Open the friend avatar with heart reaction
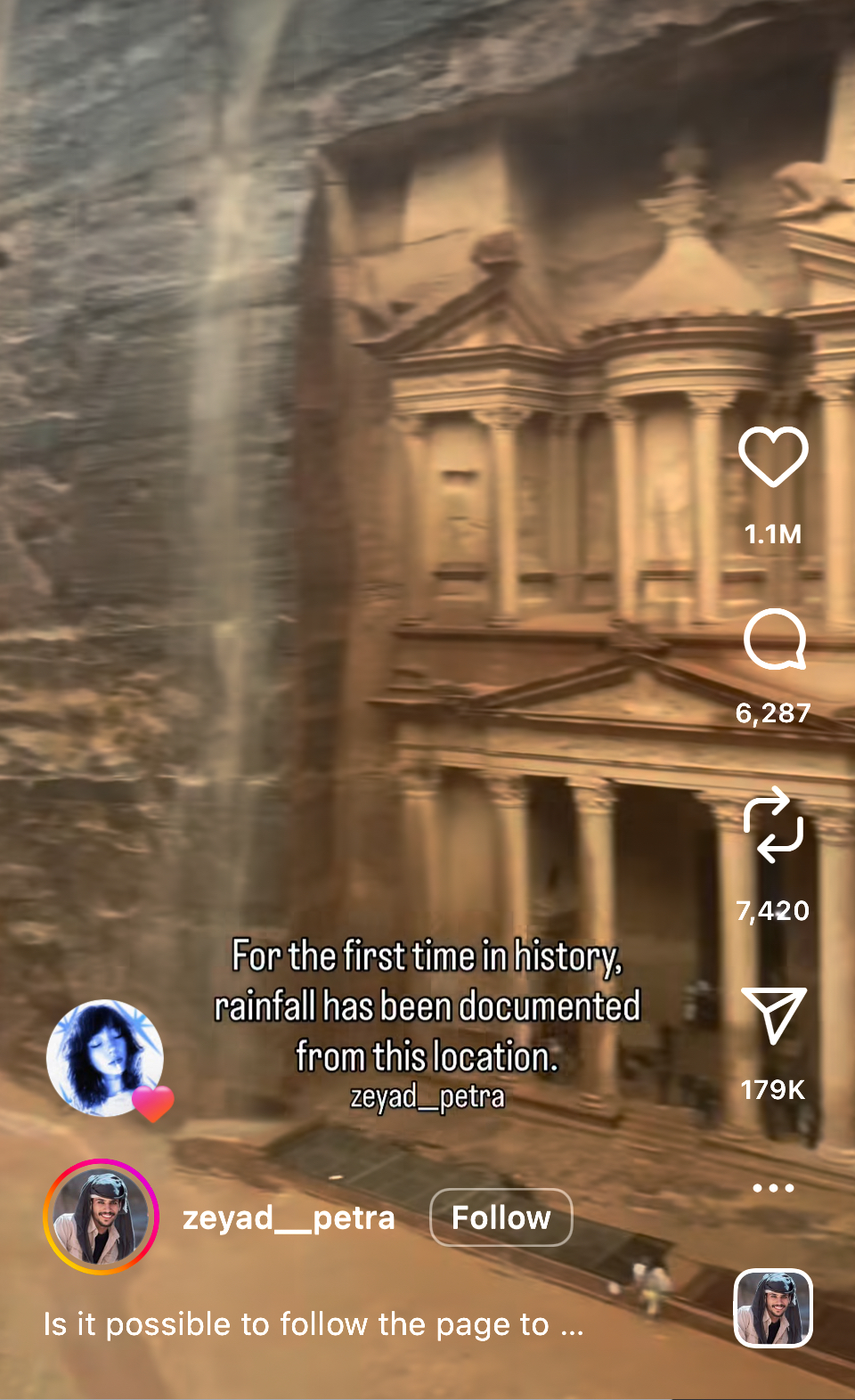855x1400 pixels. 106,1059
